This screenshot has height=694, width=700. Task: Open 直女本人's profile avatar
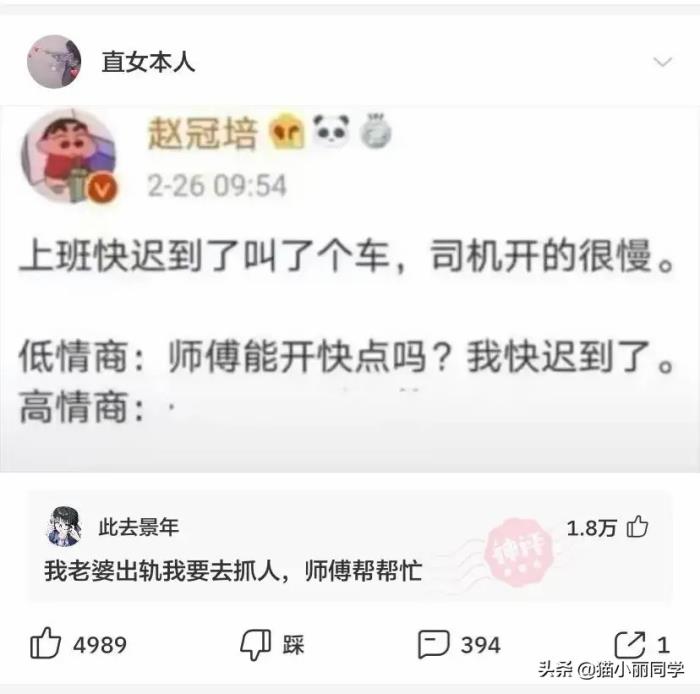(x=53, y=62)
